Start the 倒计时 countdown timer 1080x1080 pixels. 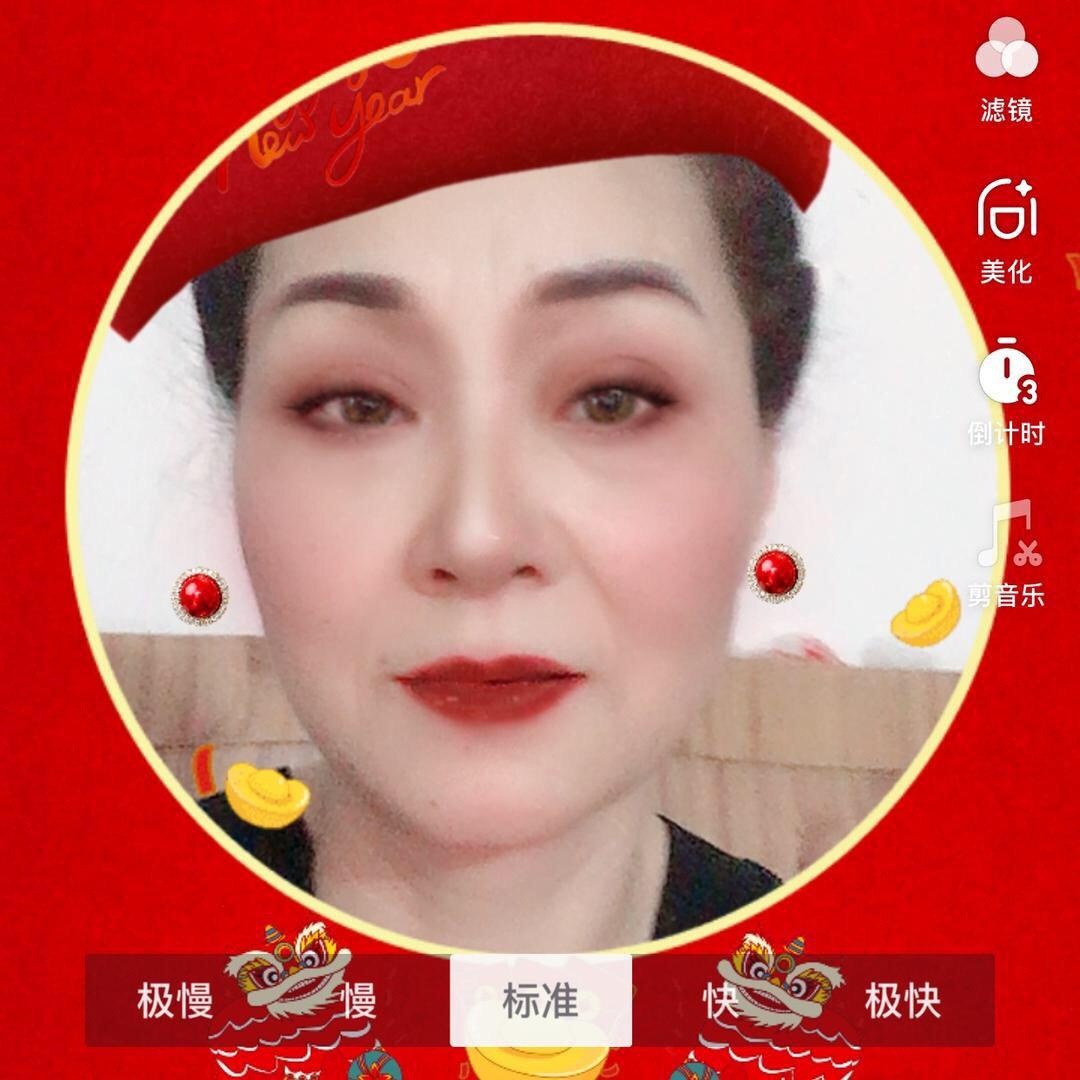(1006, 390)
